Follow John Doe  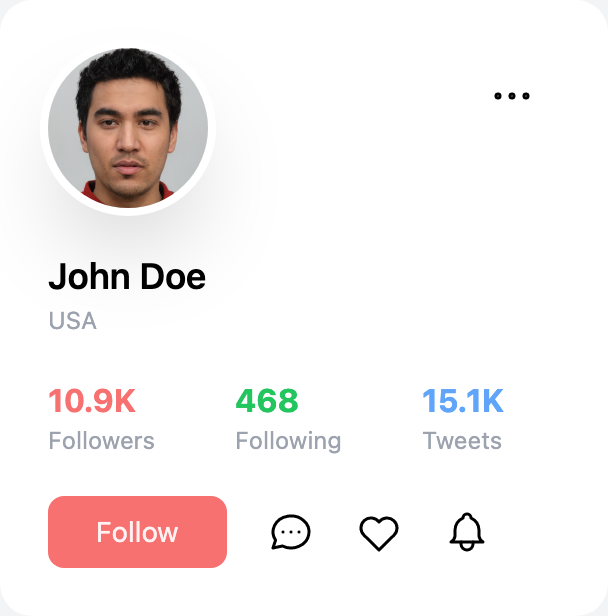click(x=137, y=532)
